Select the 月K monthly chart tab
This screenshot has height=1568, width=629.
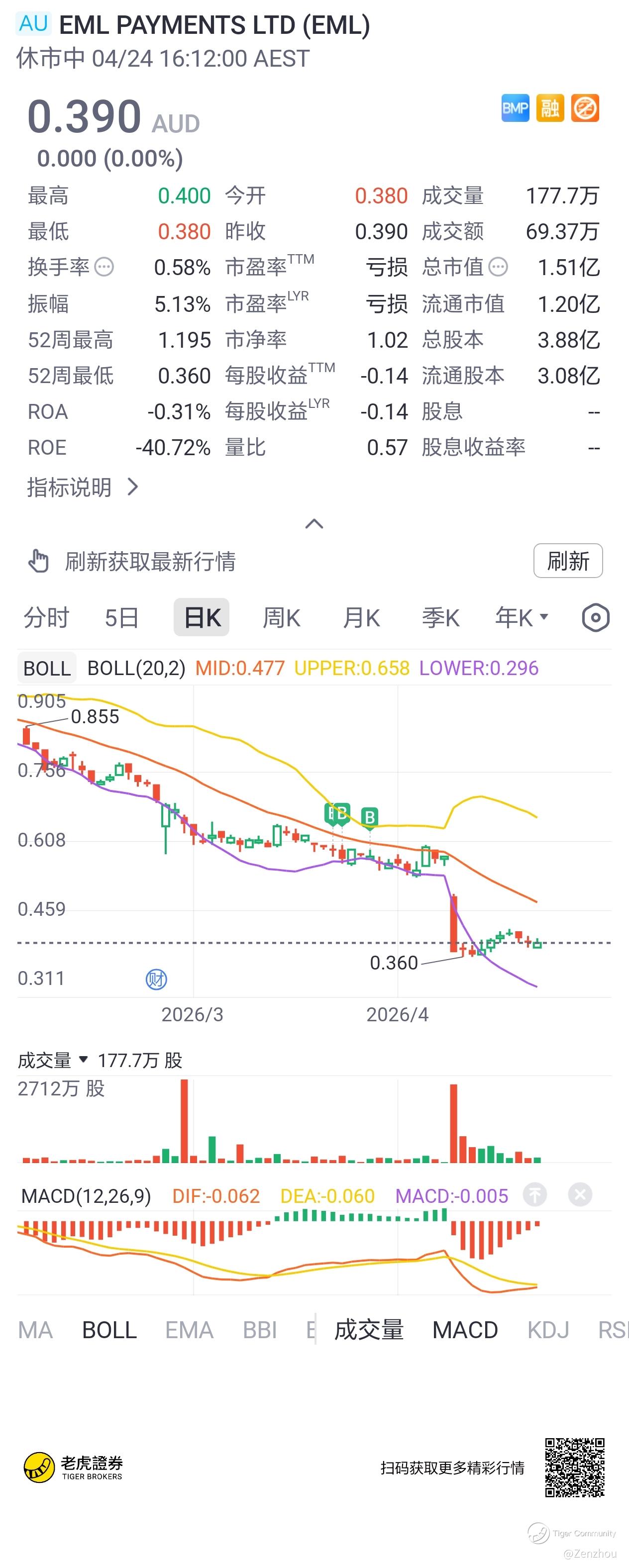[361, 617]
